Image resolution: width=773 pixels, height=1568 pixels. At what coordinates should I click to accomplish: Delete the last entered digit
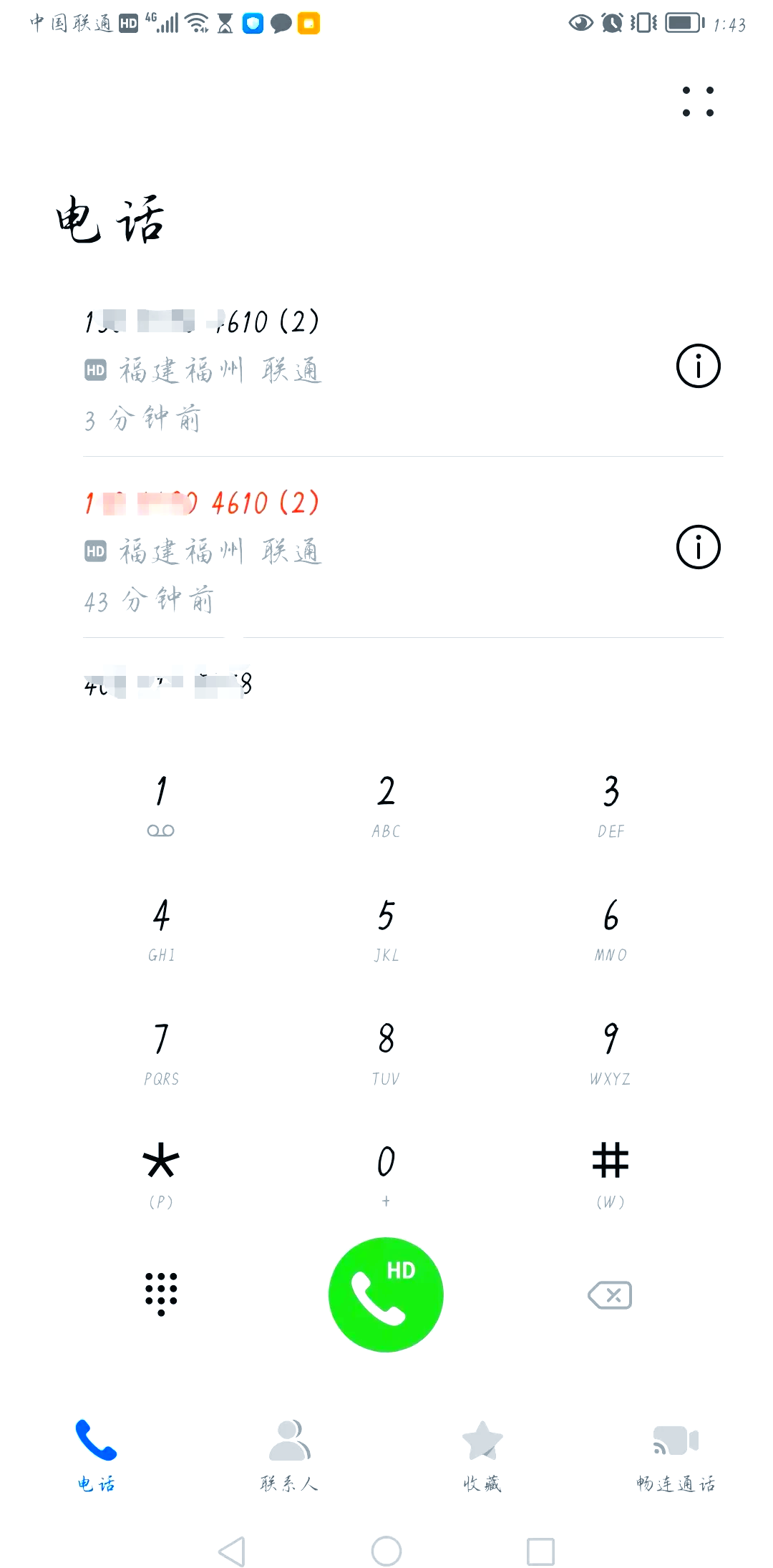tap(610, 1294)
